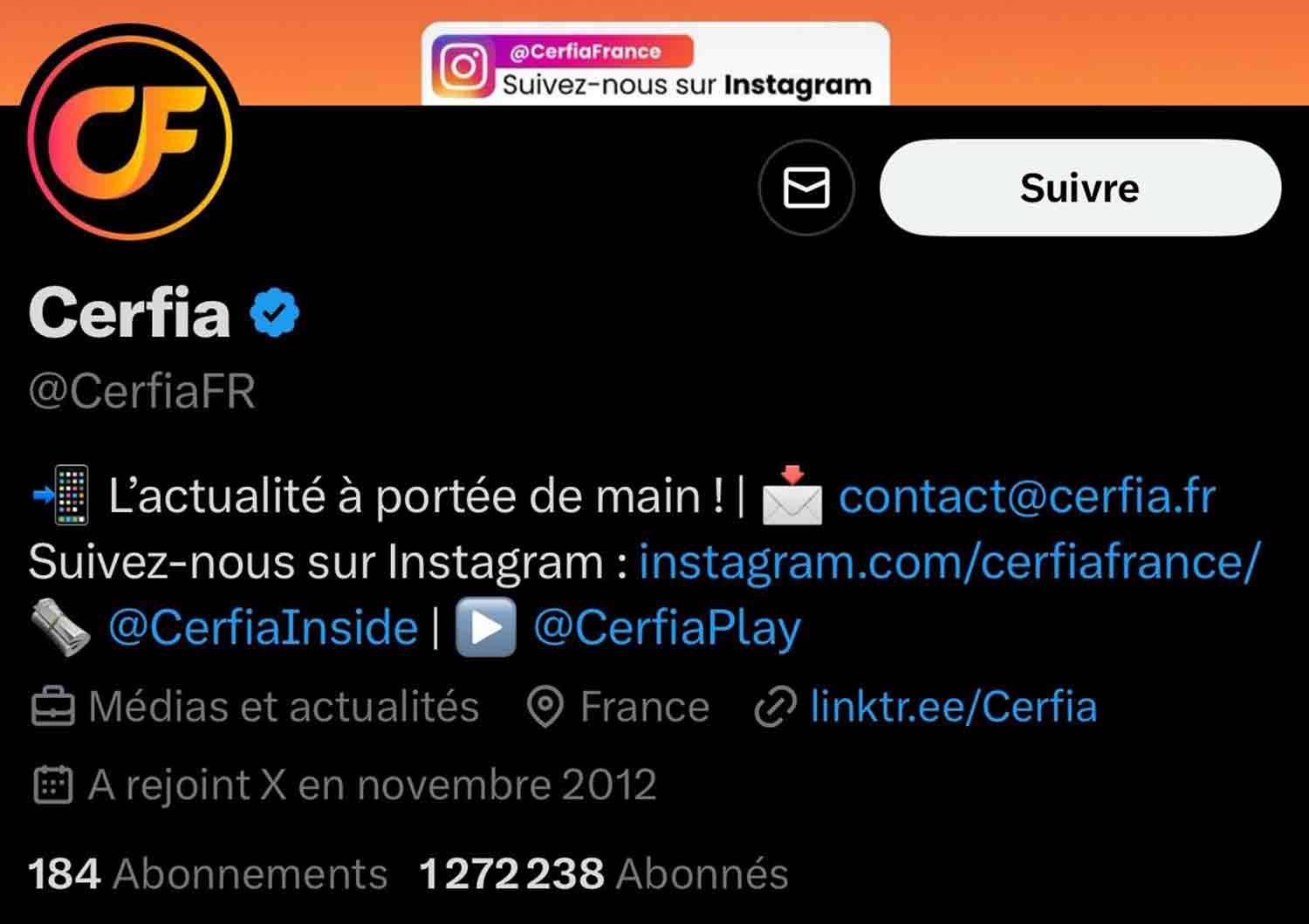Open the contact@cerfia.fr email link
Image resolution: width=1309 pixels, height=924 pixels.
click(x=1026, y=496)
